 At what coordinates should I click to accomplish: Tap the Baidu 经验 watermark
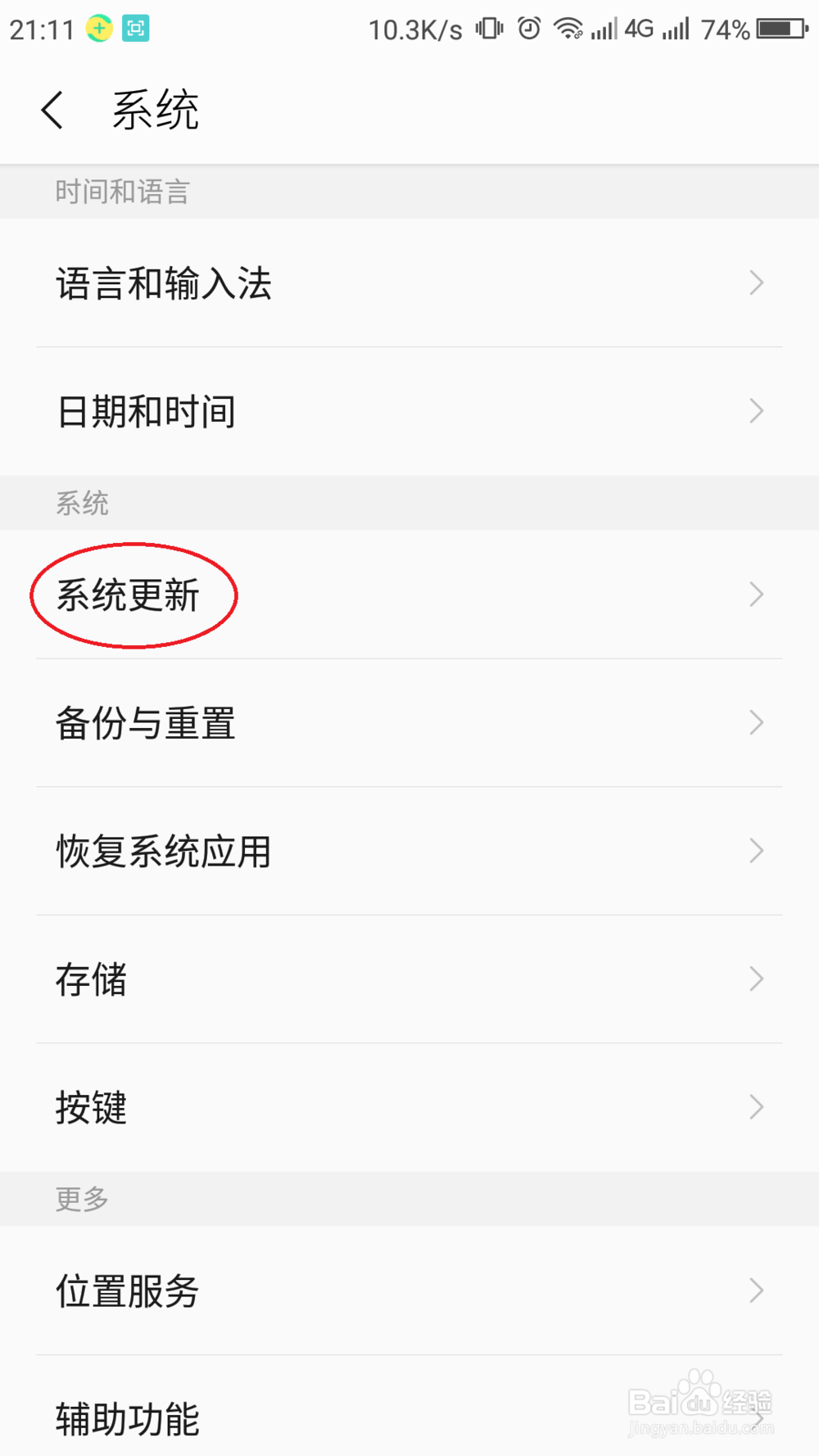(700, 1400)
